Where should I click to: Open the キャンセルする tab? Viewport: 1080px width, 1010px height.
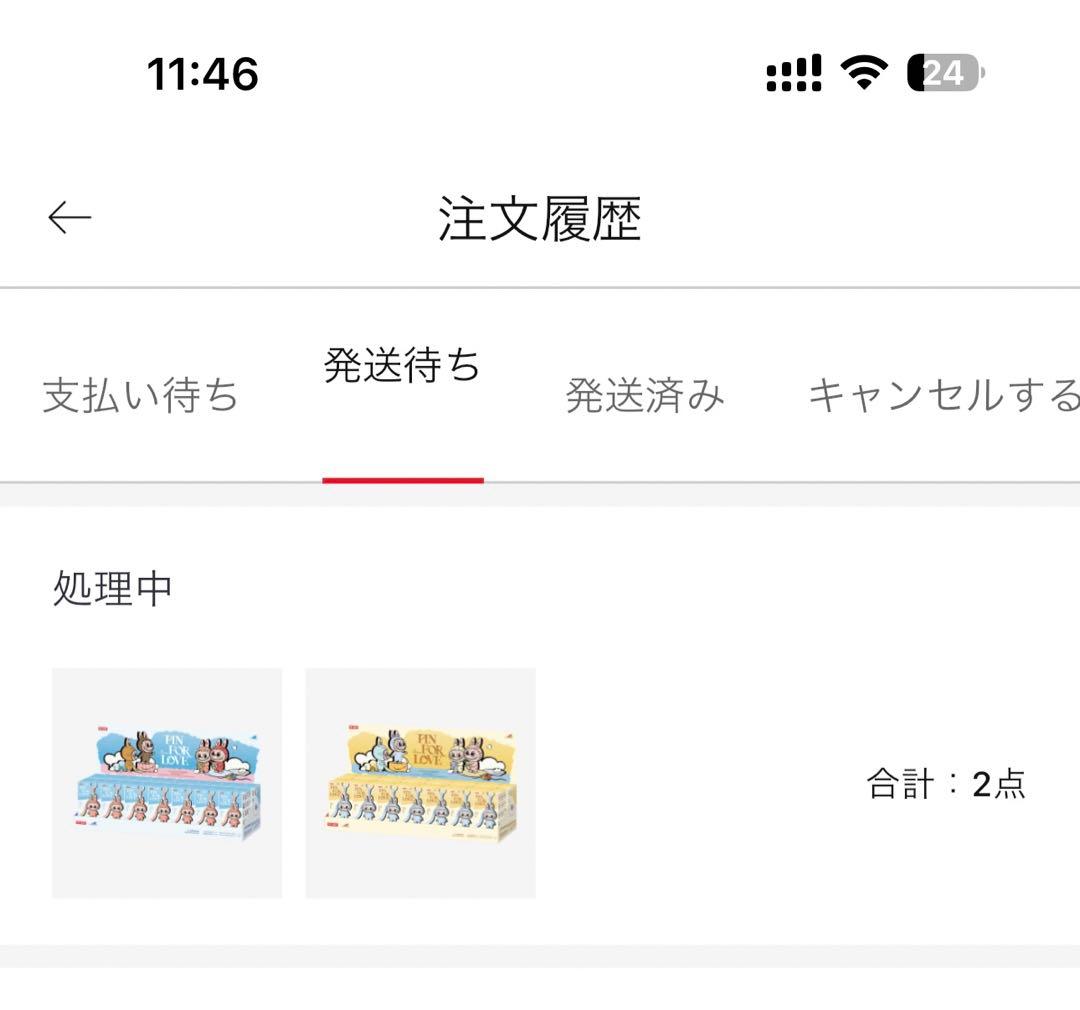coord(942,395)
